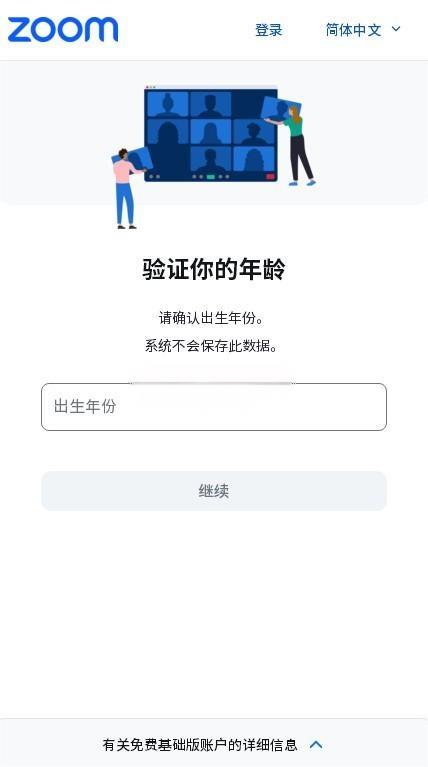Screen dimensions: 428x767
Task: Tap the 继续 continue button
Action: (x=214, y=491)
